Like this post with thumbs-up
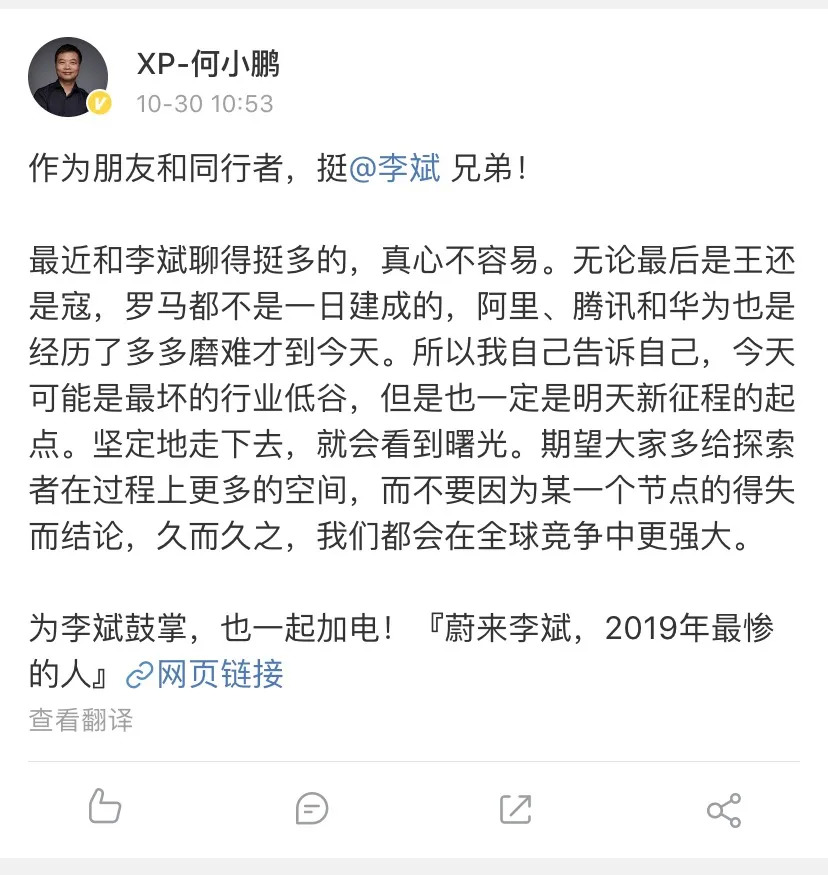This screenshot has height=875, width=828. click(104, 807)
